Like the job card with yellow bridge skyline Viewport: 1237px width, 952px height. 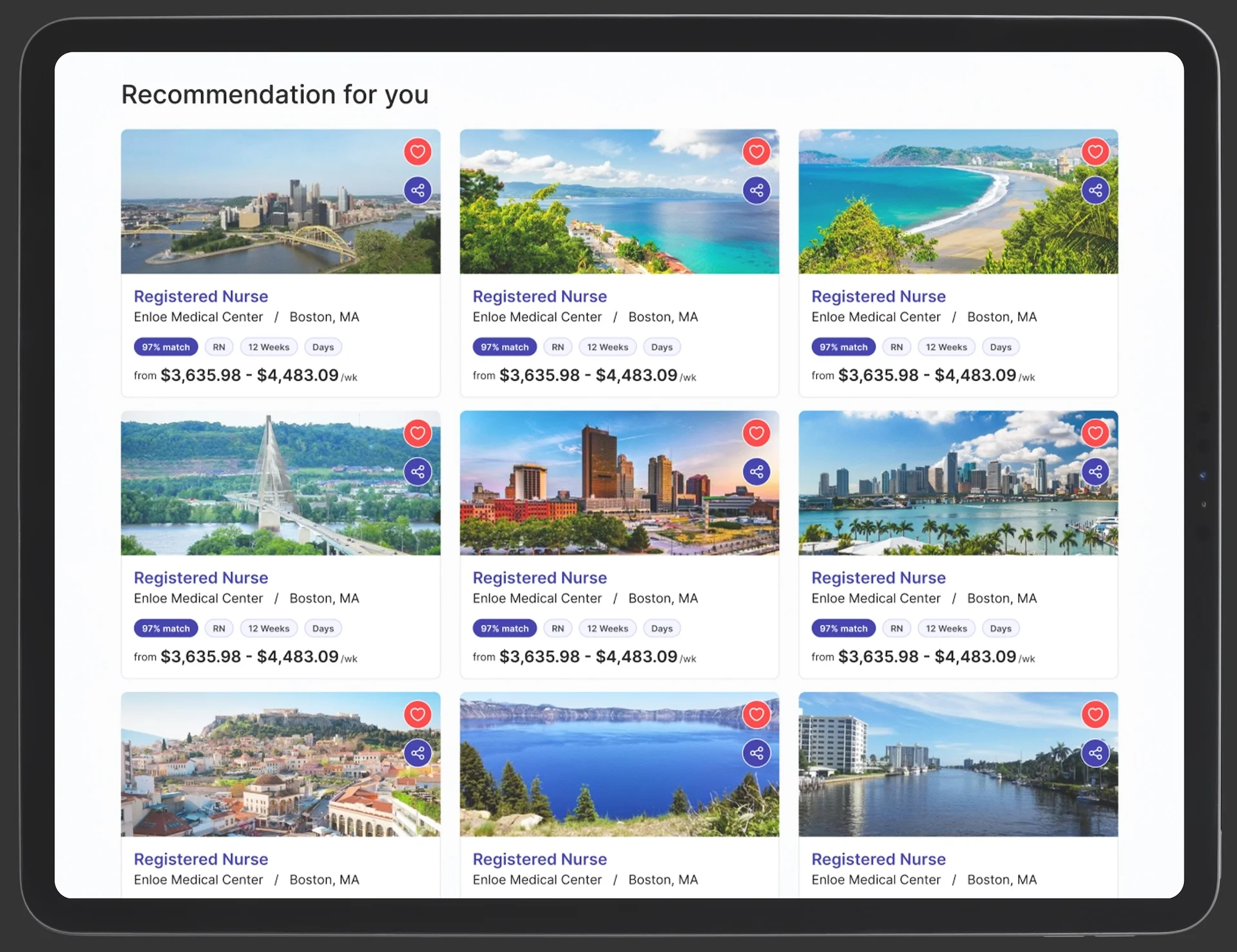[x=417, y=152]
